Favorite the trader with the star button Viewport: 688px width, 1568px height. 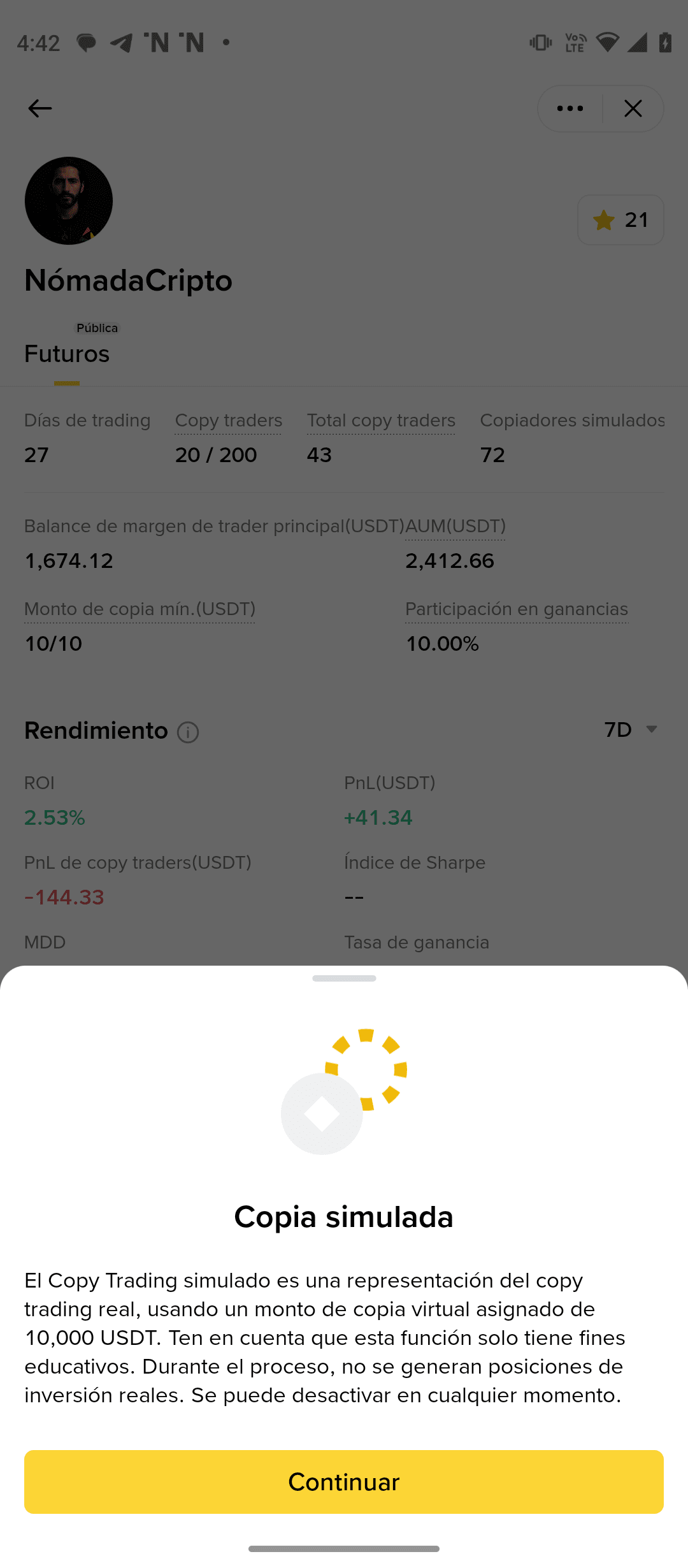click(620, 220)
